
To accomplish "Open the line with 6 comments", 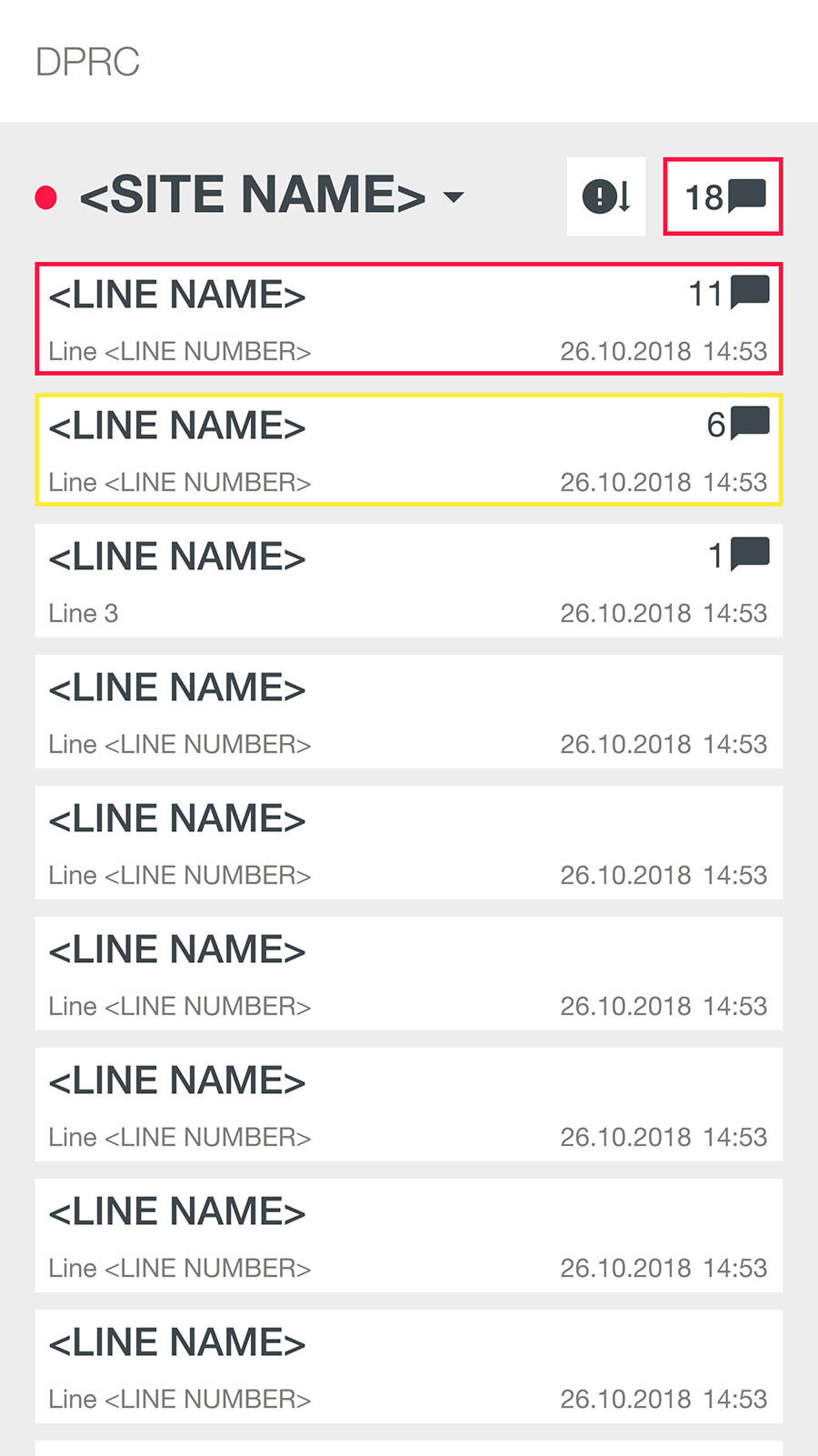I will click(x=409, y=450).
